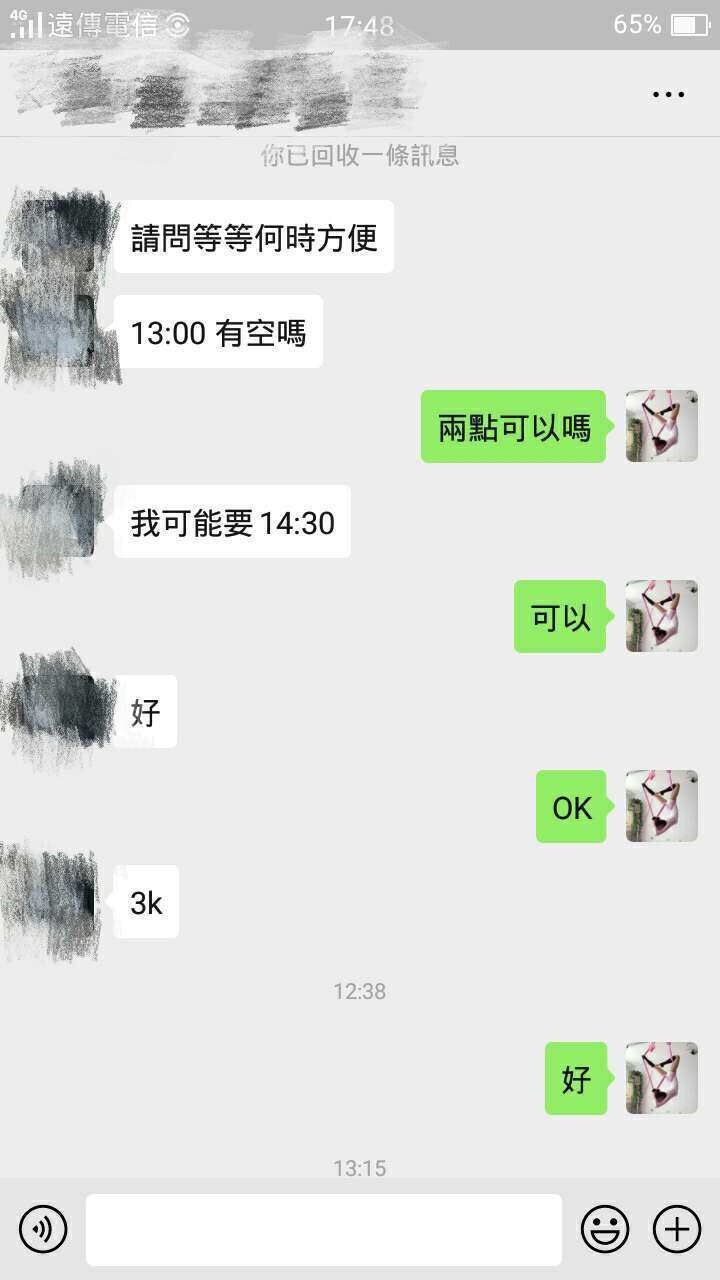Open the plus attachment menu
The image size is (720, 1280).
click(x=677, y=1228)
